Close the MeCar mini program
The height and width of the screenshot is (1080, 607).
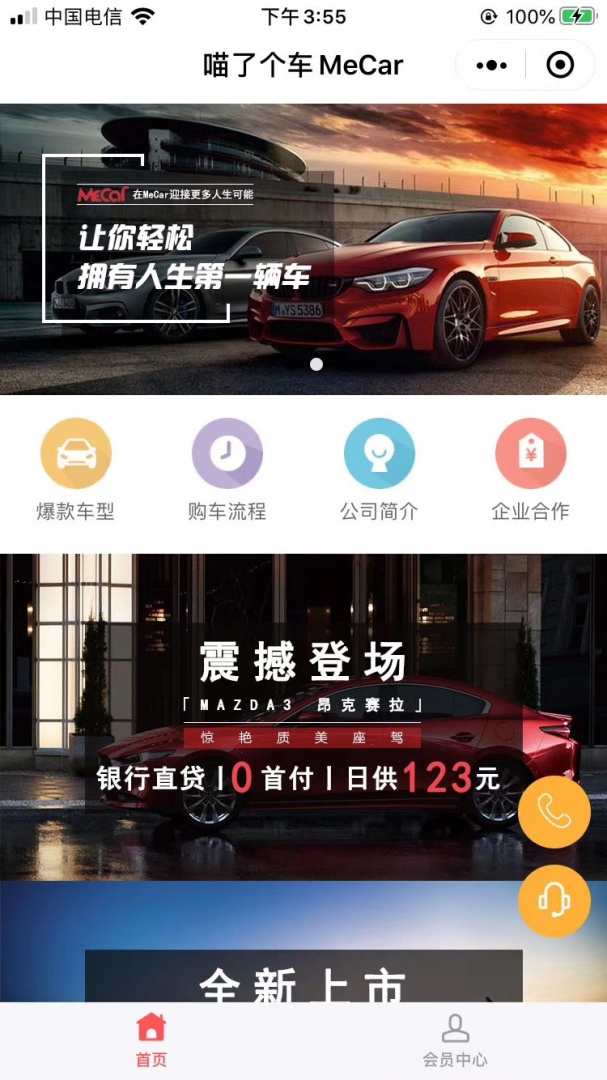click(x=560, y=66)
